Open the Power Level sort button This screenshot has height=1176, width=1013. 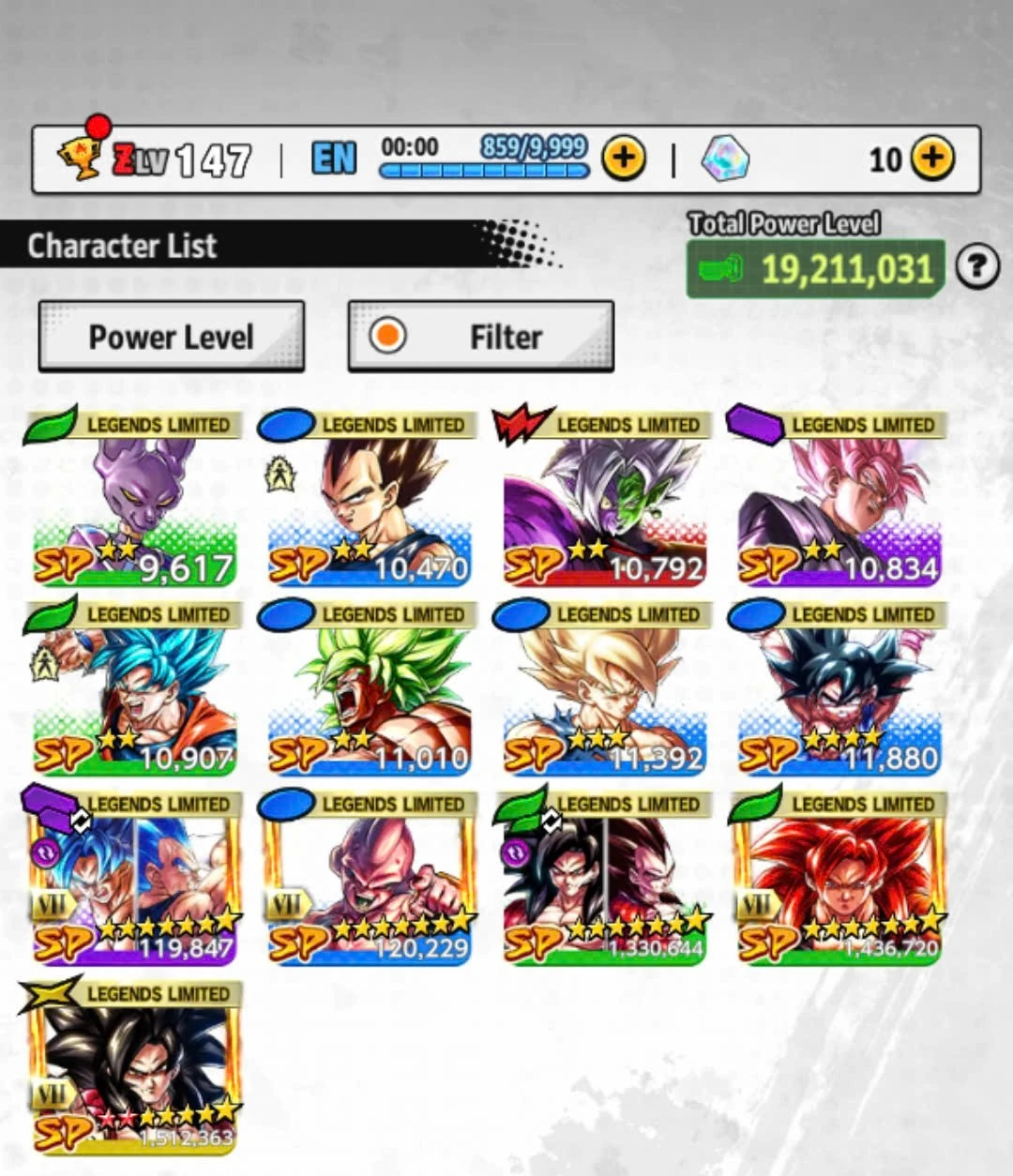click(171, 337)
